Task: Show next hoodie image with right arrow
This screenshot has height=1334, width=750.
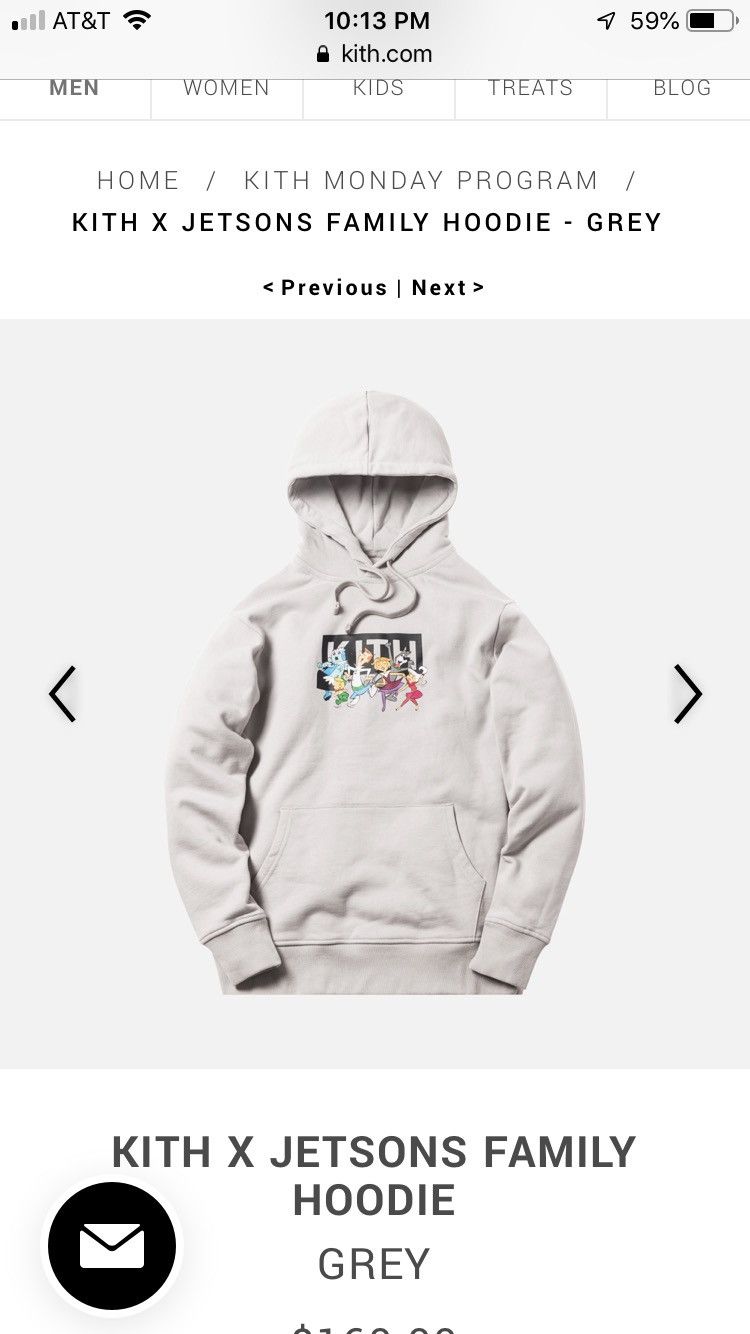Action: click(688, 693)
